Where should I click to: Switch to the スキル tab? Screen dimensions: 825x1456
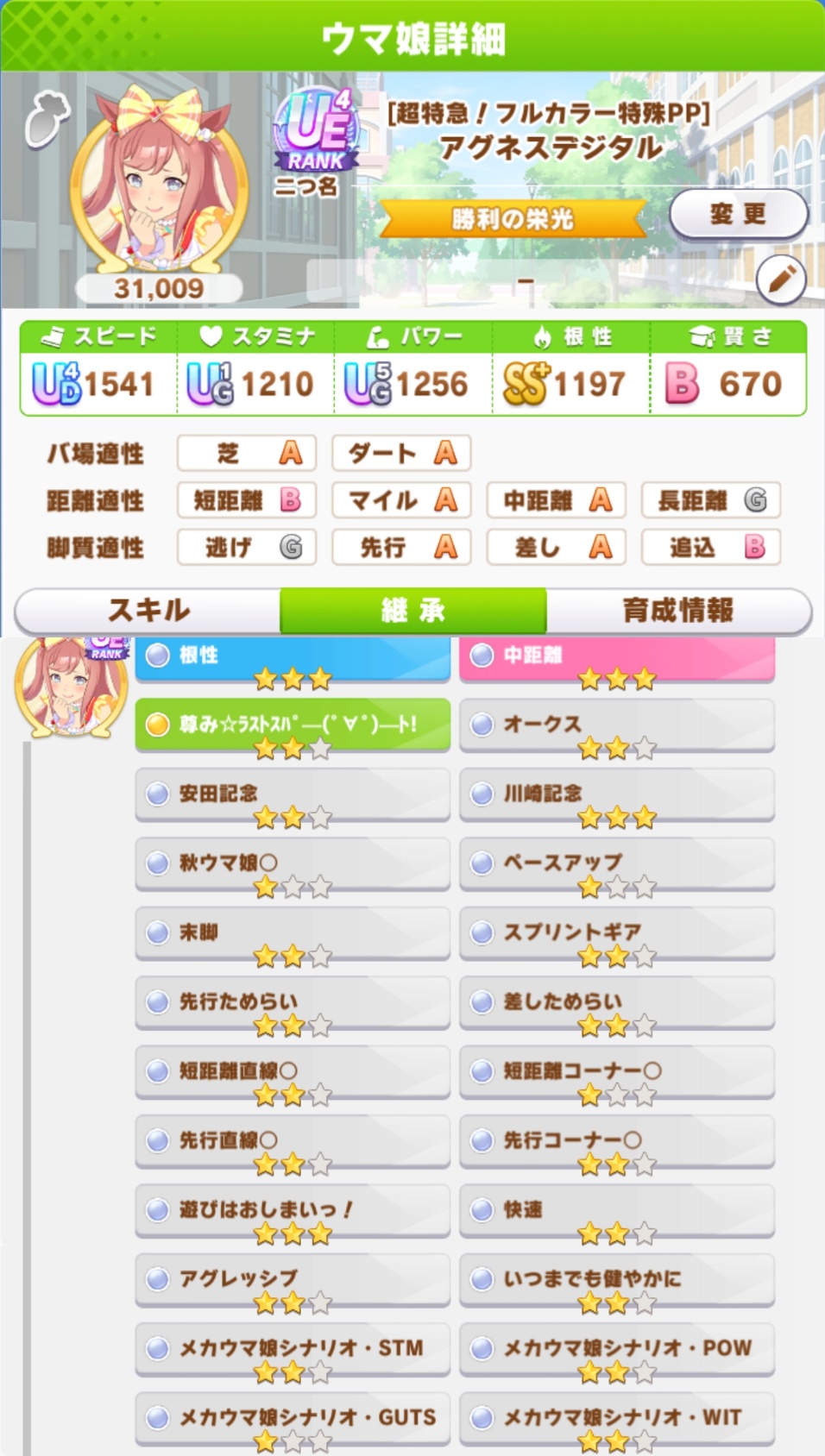(x=148, y=610)
